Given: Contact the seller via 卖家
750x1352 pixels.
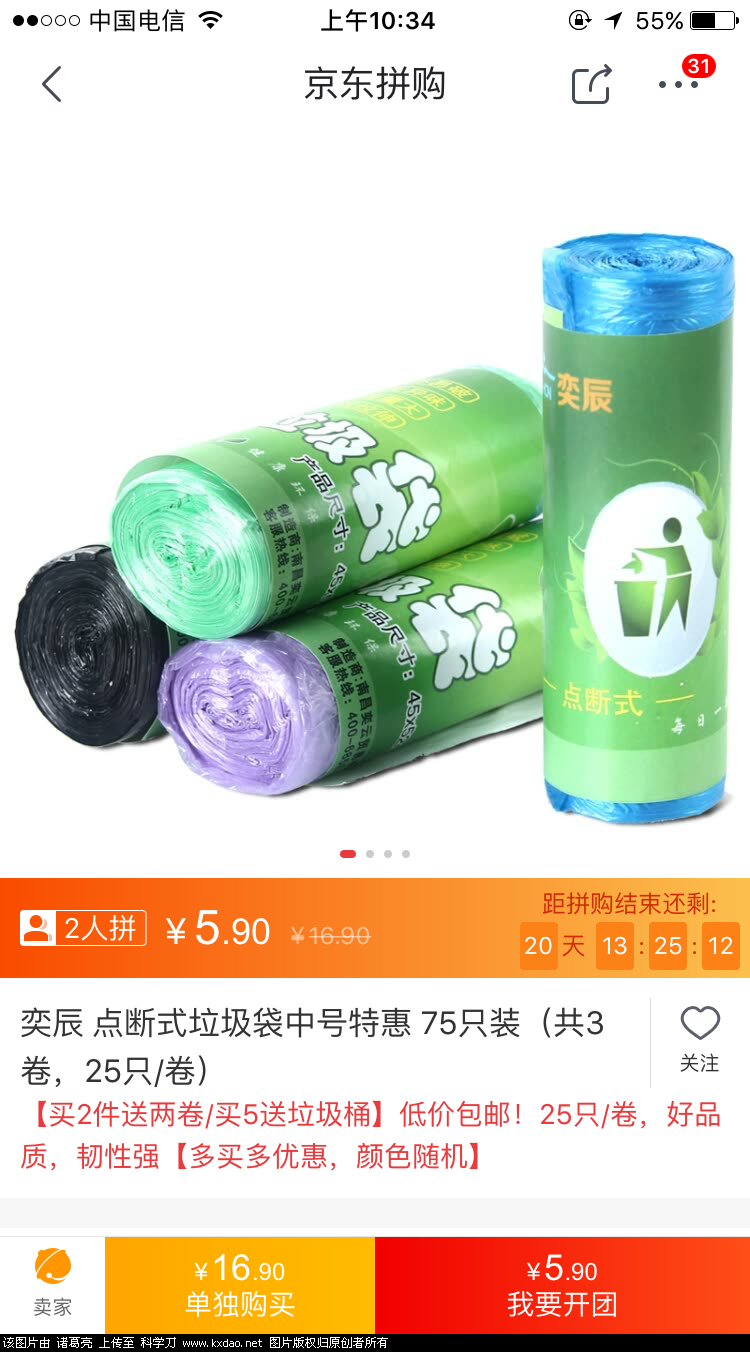Looking at the screenshot, I should pyautogui.click(x=53, y=1284).
